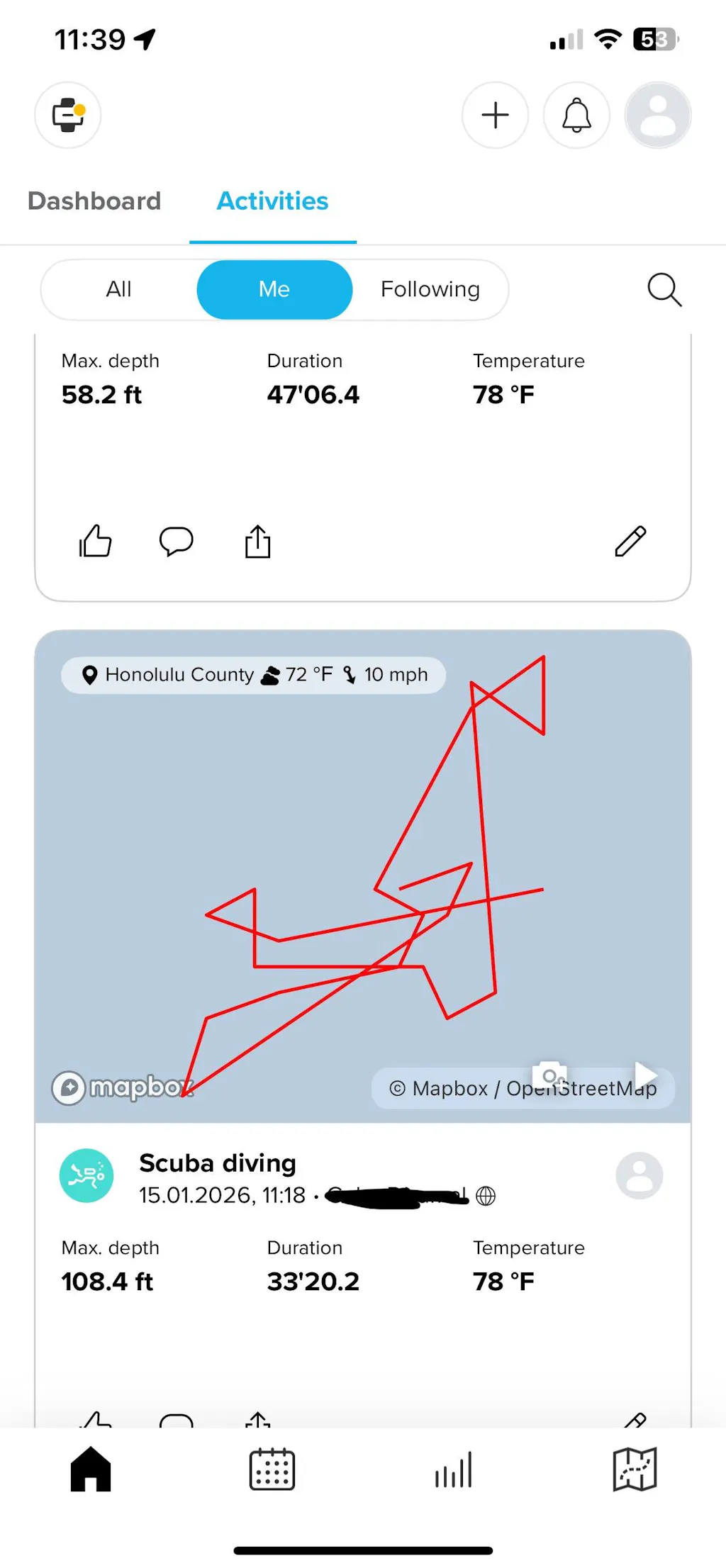The image size is (726, 1568).
Task: Add a new activity with plus button
Action: tap(495, 115)
